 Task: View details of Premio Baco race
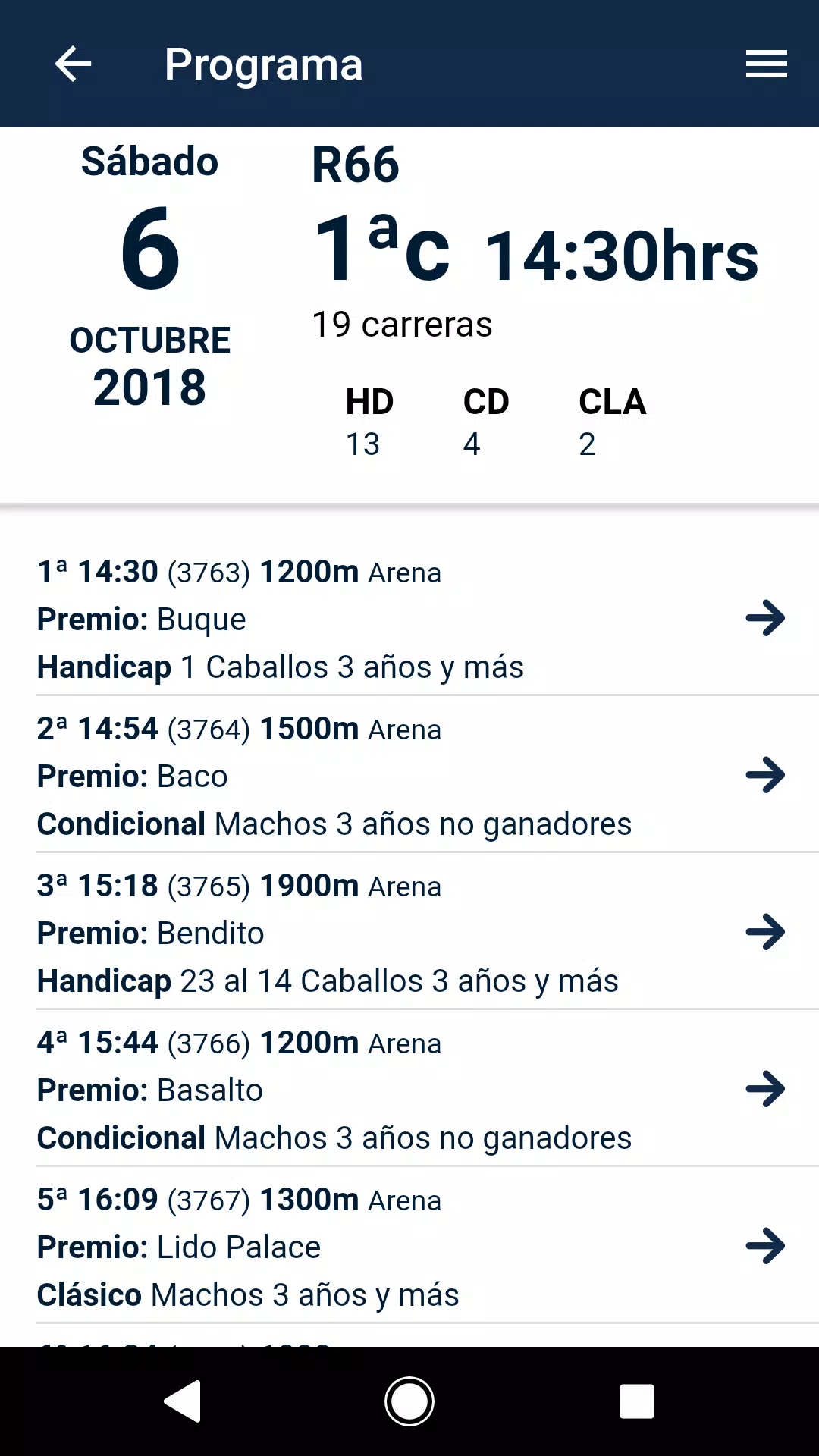pos(764,775)
